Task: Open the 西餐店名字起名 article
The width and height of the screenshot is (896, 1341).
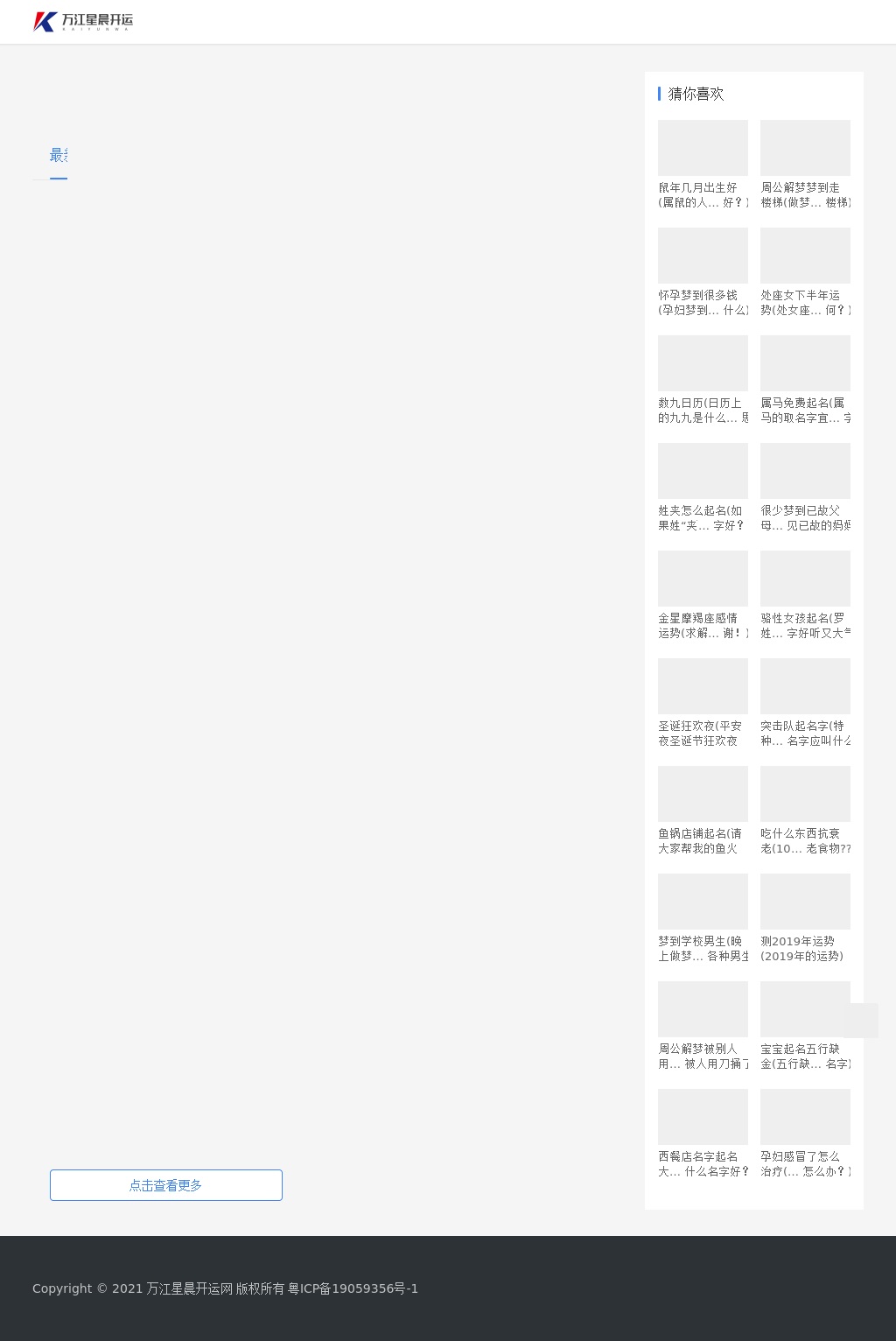Action: pyautogui.click(x=703, y=1163)
